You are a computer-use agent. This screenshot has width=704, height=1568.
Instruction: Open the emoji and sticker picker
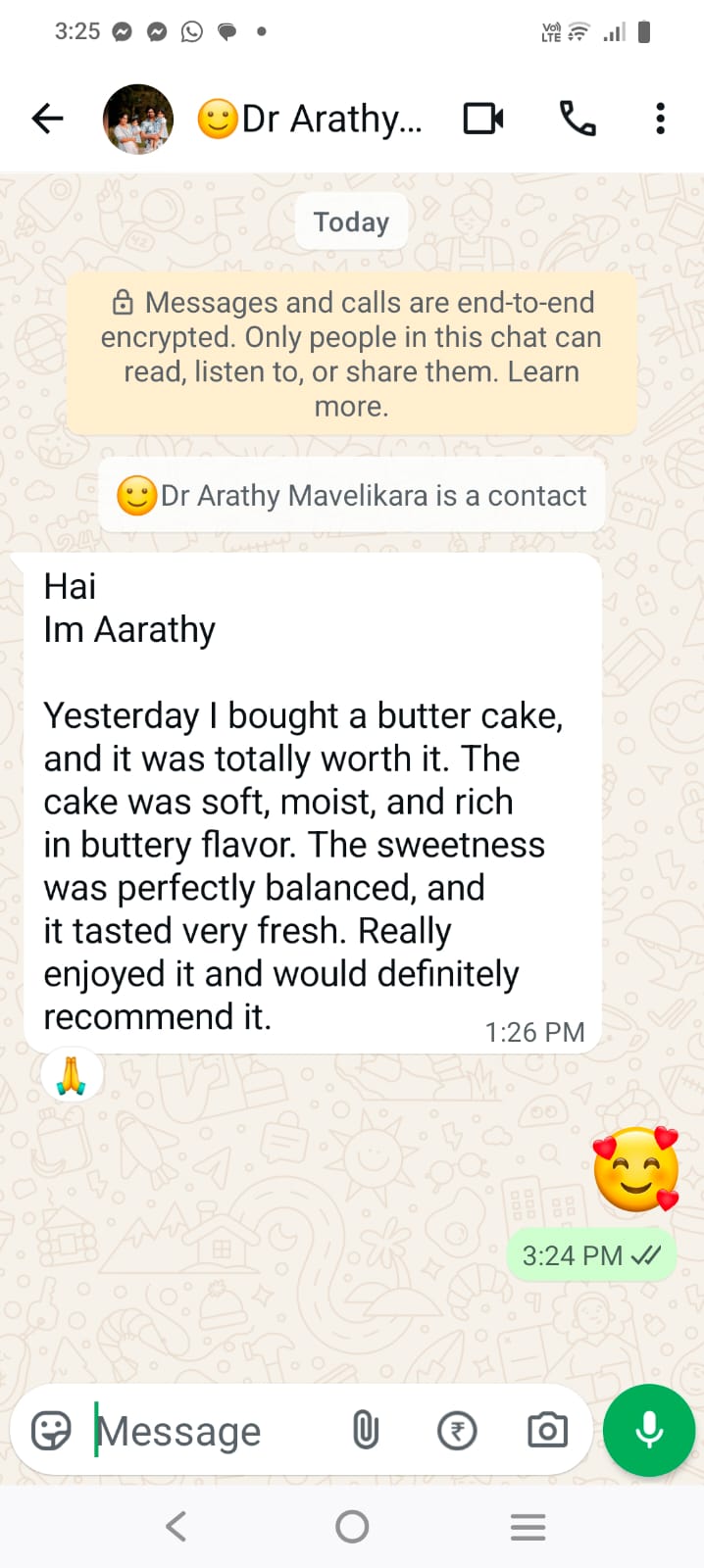tap(51, 1431)
